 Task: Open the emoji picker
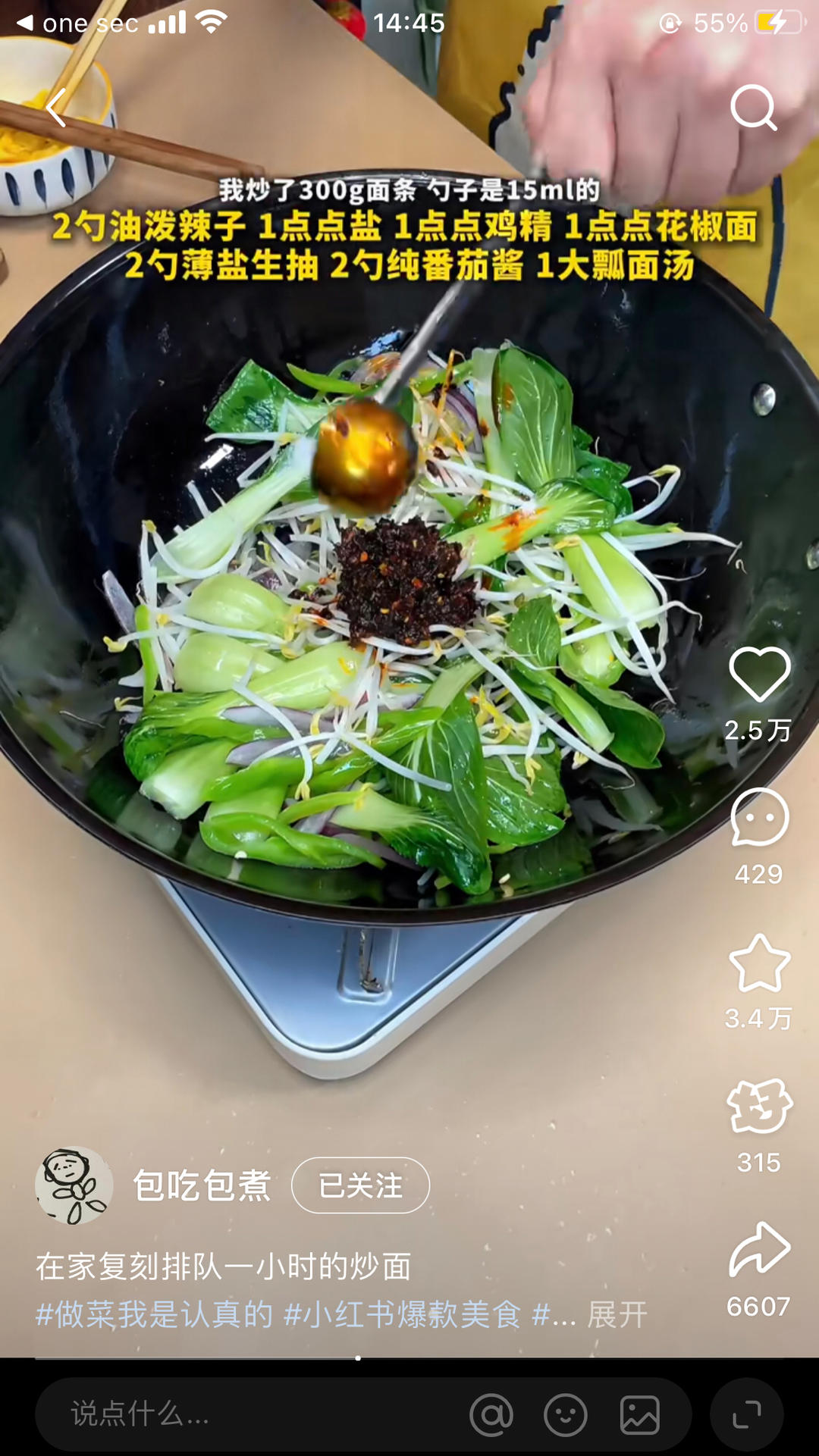point(566,1414)
